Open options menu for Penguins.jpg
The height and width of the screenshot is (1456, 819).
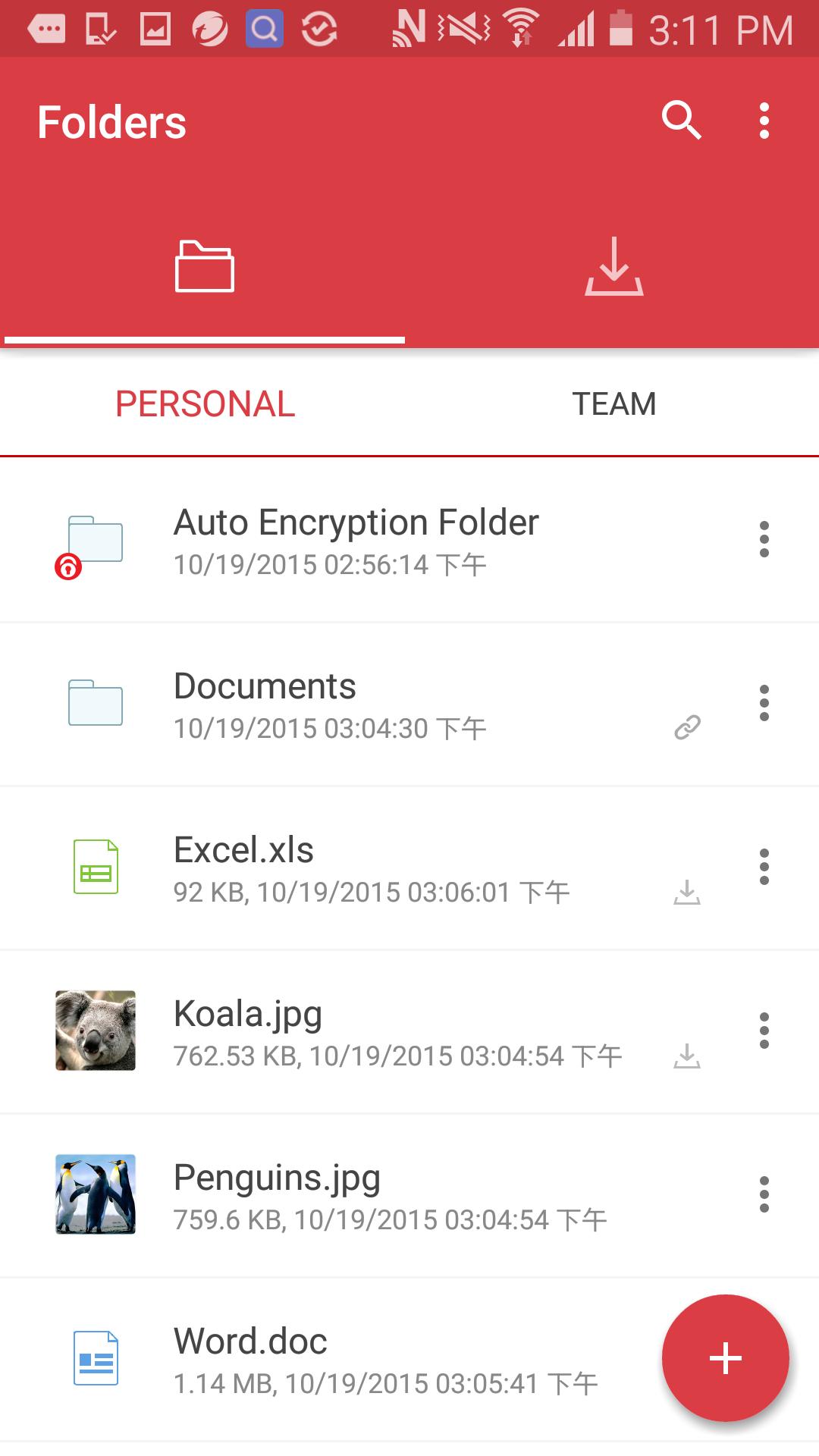tap(763, 1194)
